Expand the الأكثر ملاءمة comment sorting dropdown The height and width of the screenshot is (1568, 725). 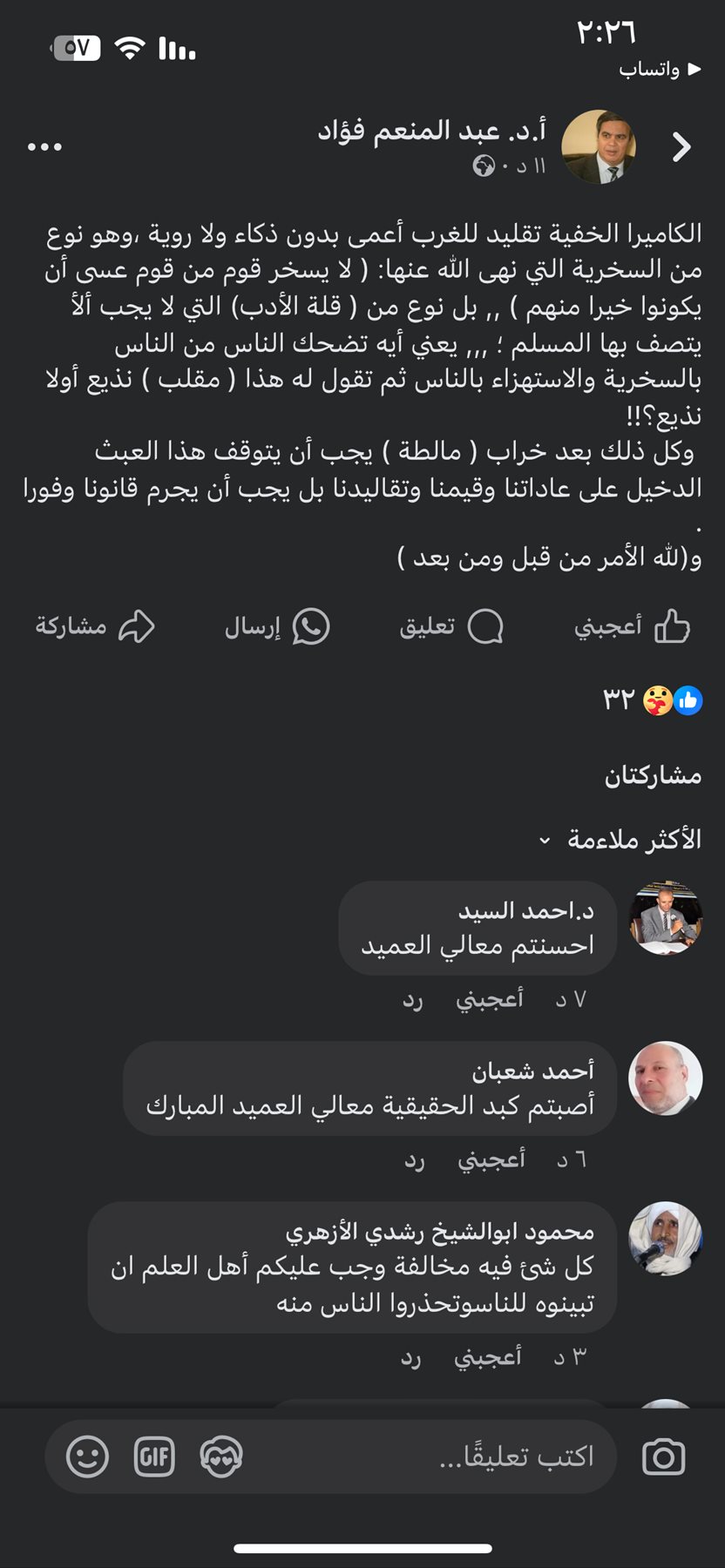620,840
